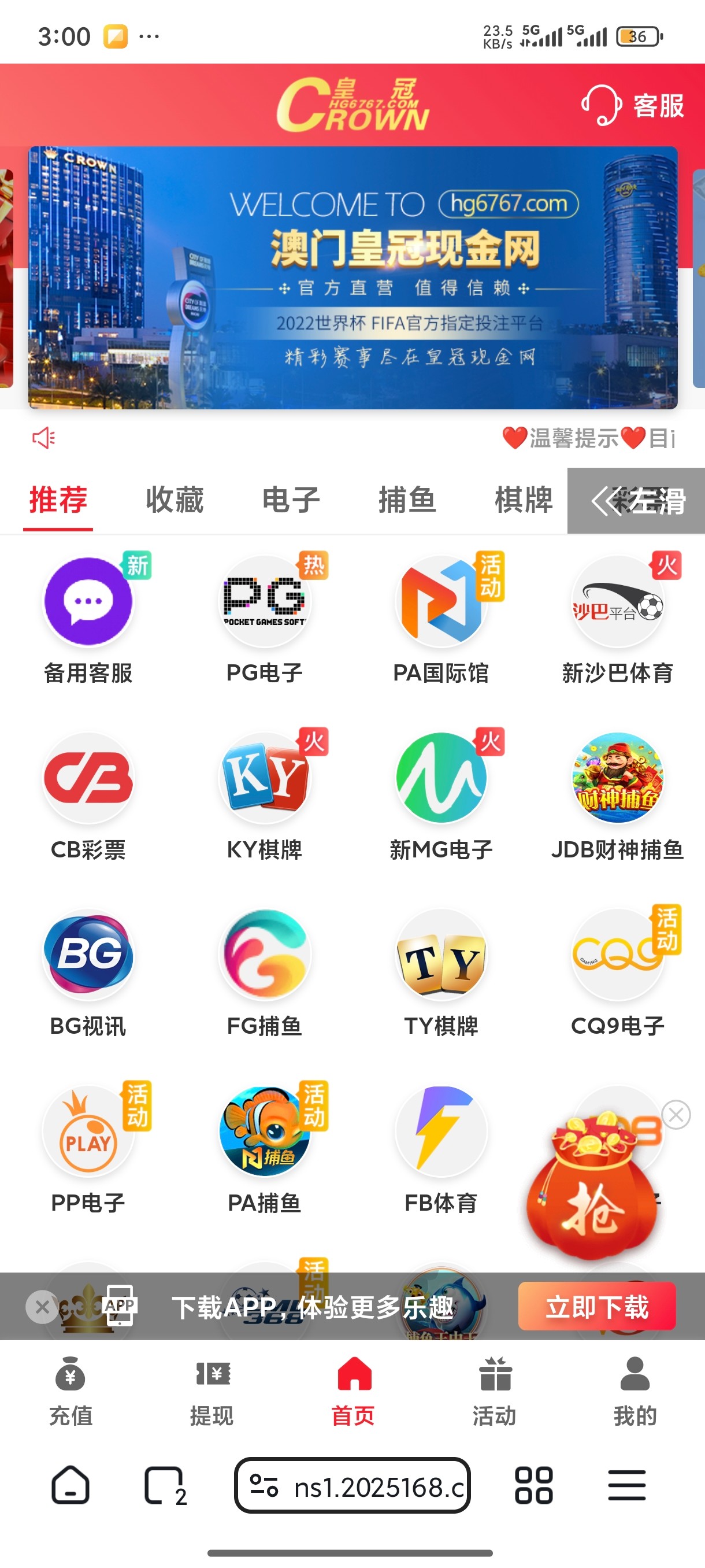Image resolution: width=705 pixels, height=1568 pixels.
Task: Dismiss the download APP banner
Action: [x=42, y=1306]
